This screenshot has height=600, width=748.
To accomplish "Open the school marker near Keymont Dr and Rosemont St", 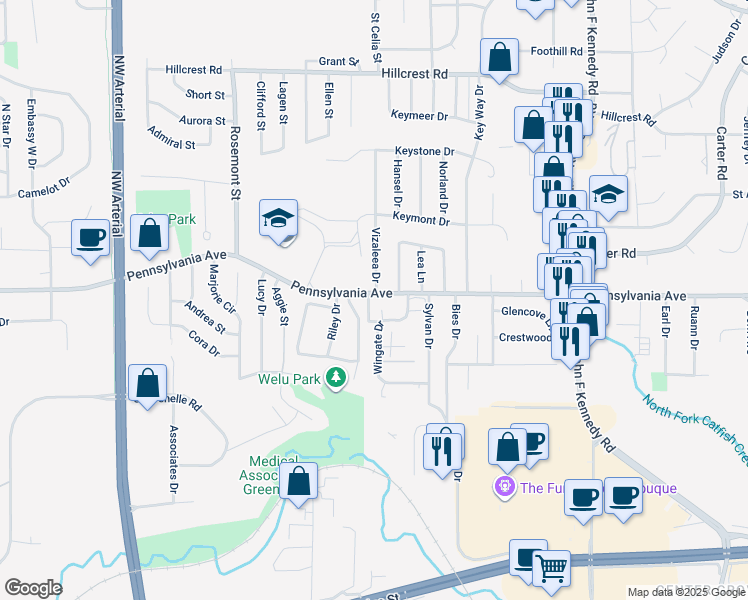I will 279,217.
